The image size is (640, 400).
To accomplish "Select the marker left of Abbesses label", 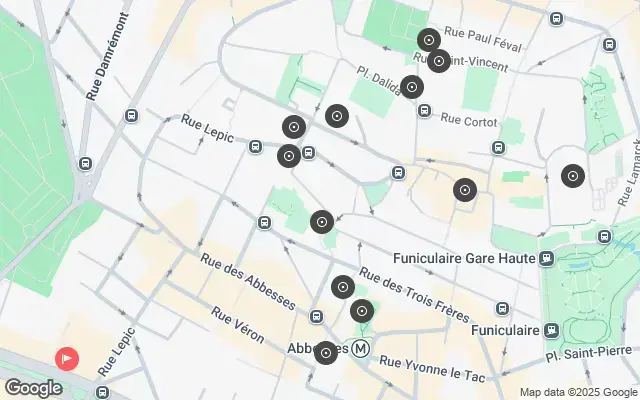I will 325,353.
